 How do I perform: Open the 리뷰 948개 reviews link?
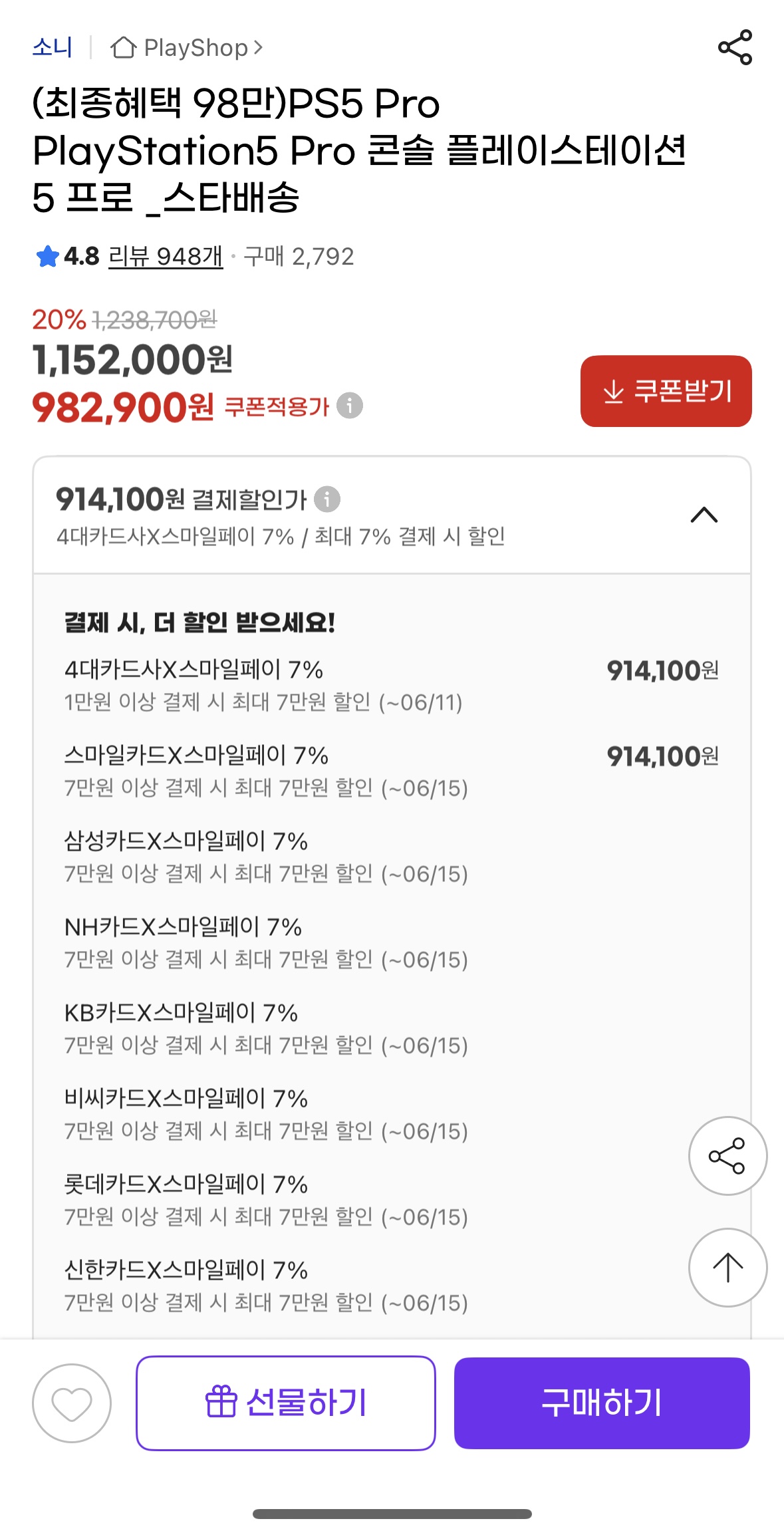point(166,256)
